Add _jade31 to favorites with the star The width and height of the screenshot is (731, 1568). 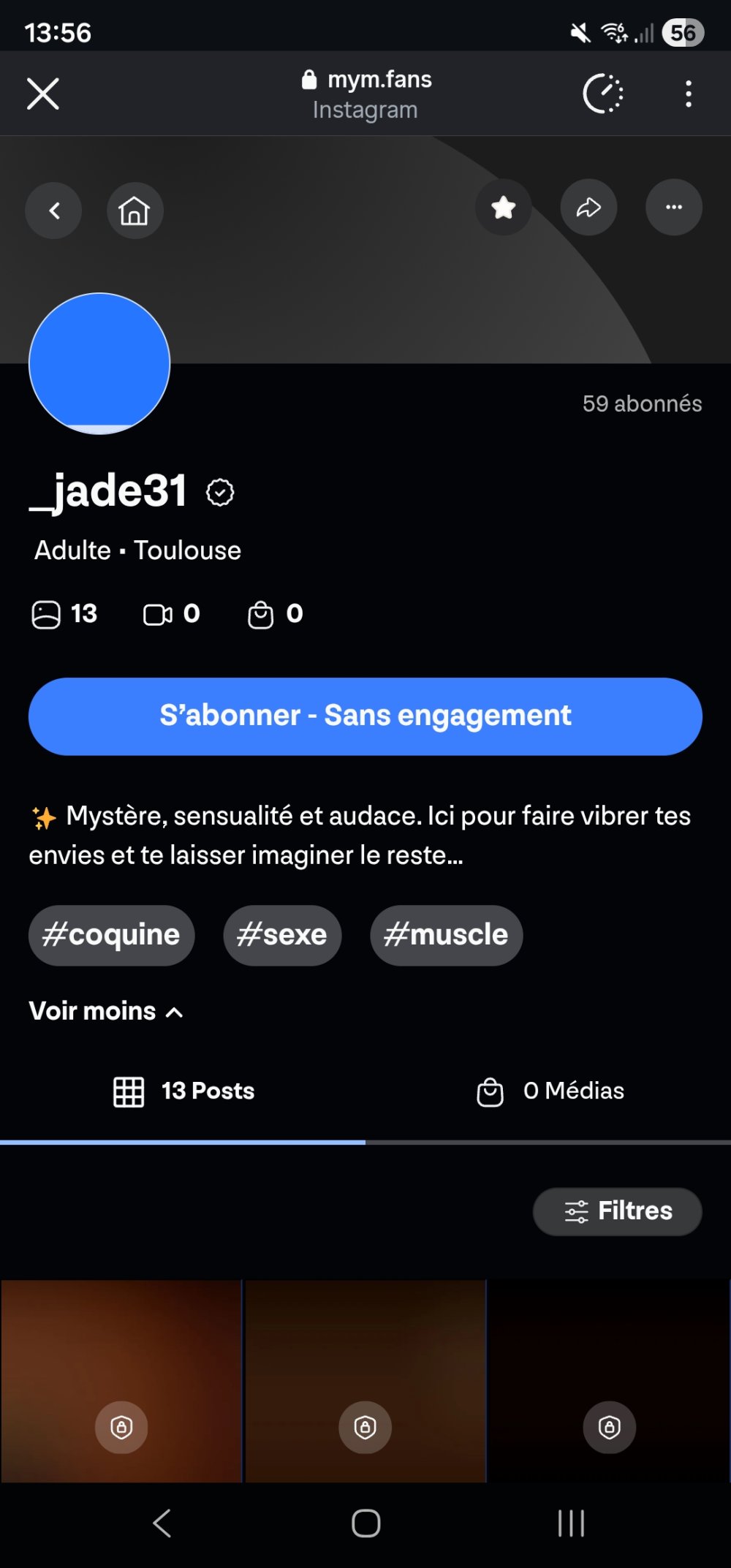[x=504, y=208]
